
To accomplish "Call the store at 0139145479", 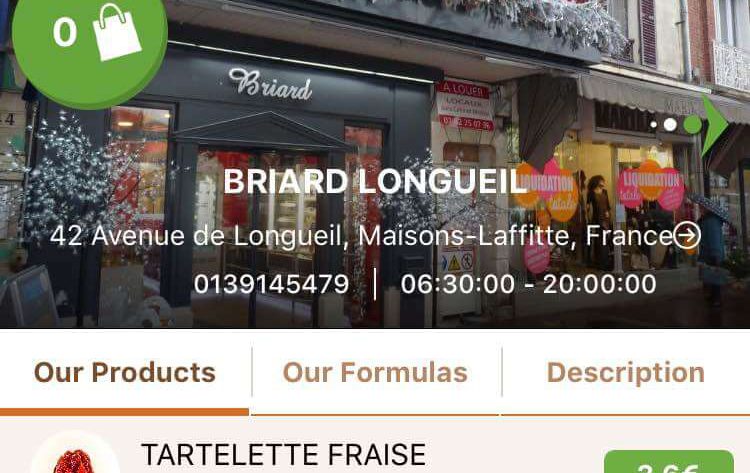I will (x=271, y=284).
